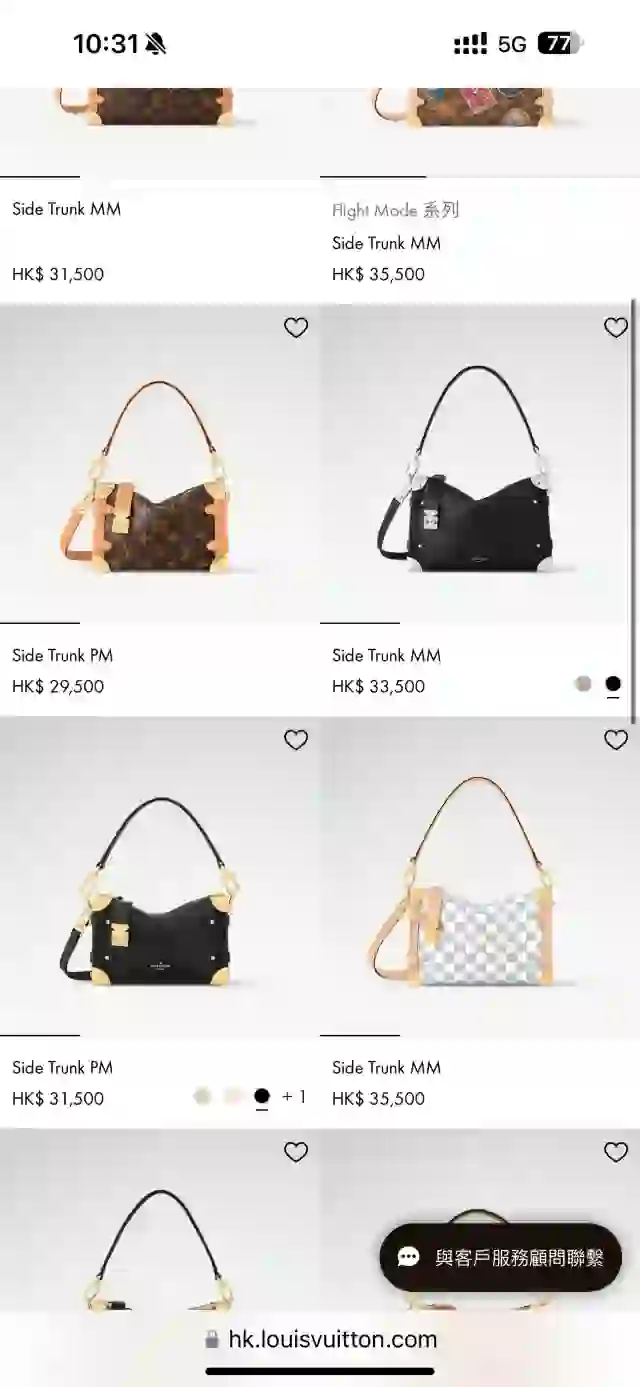Choose black swatch for Side Trunk PM HK$ 31,500
The image size is (640, 1387).
[262, 1097]
